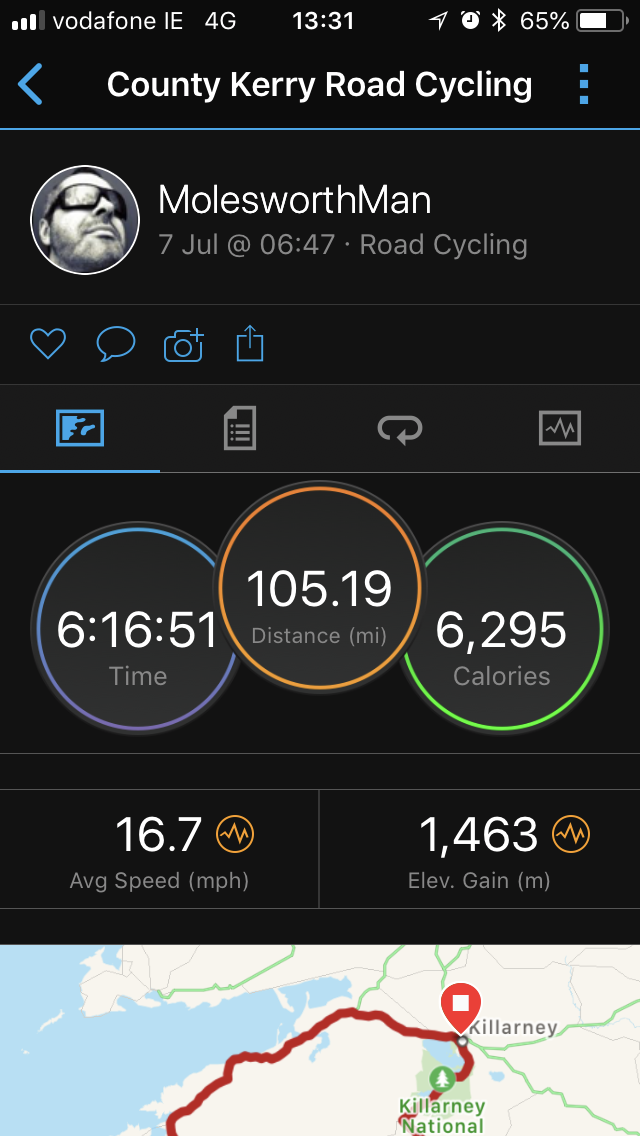Switch to the stats list tab

coord(240,428)
